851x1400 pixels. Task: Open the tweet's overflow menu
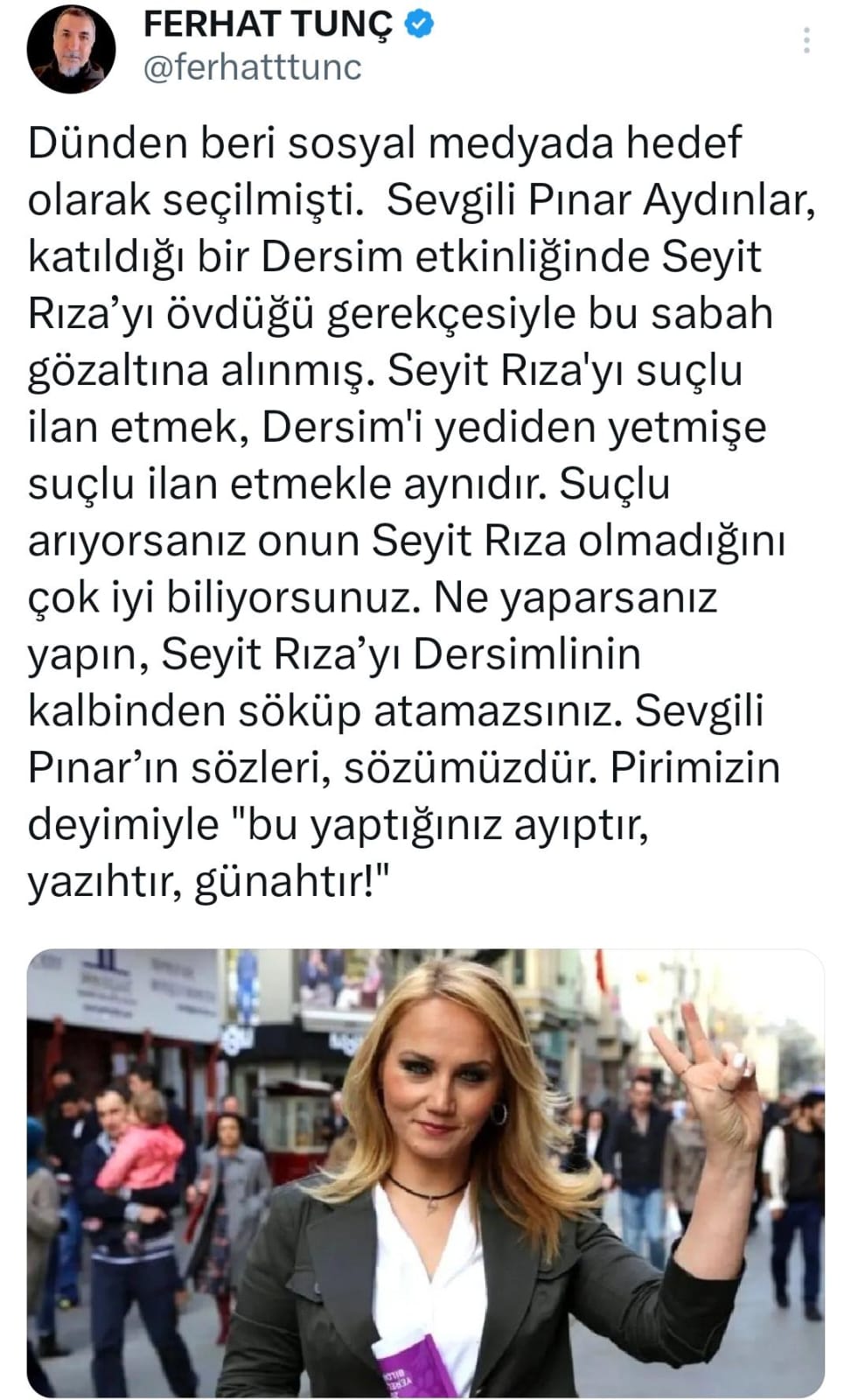(x=806, y=40)
